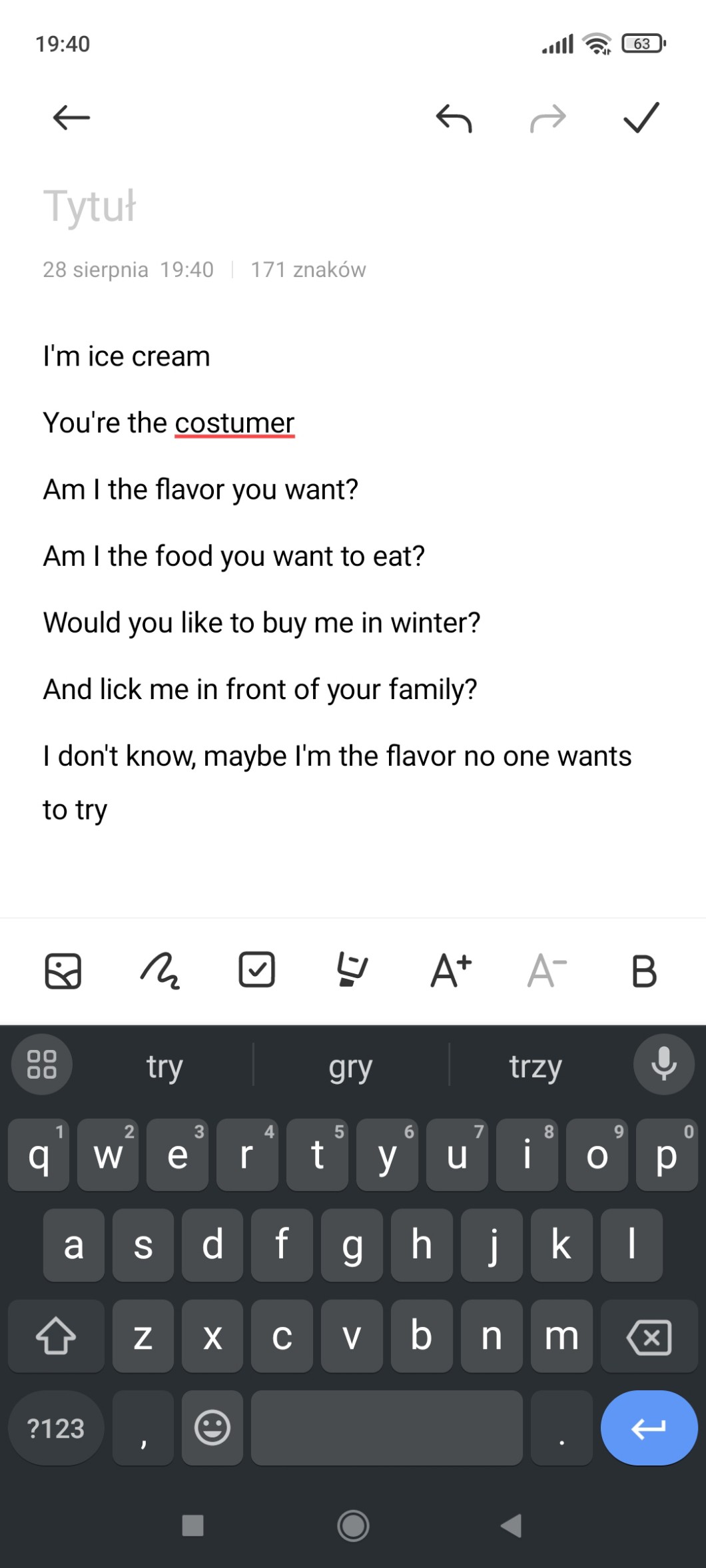
Task: Open the handwriting doodle tool
Action: (160, 971)
